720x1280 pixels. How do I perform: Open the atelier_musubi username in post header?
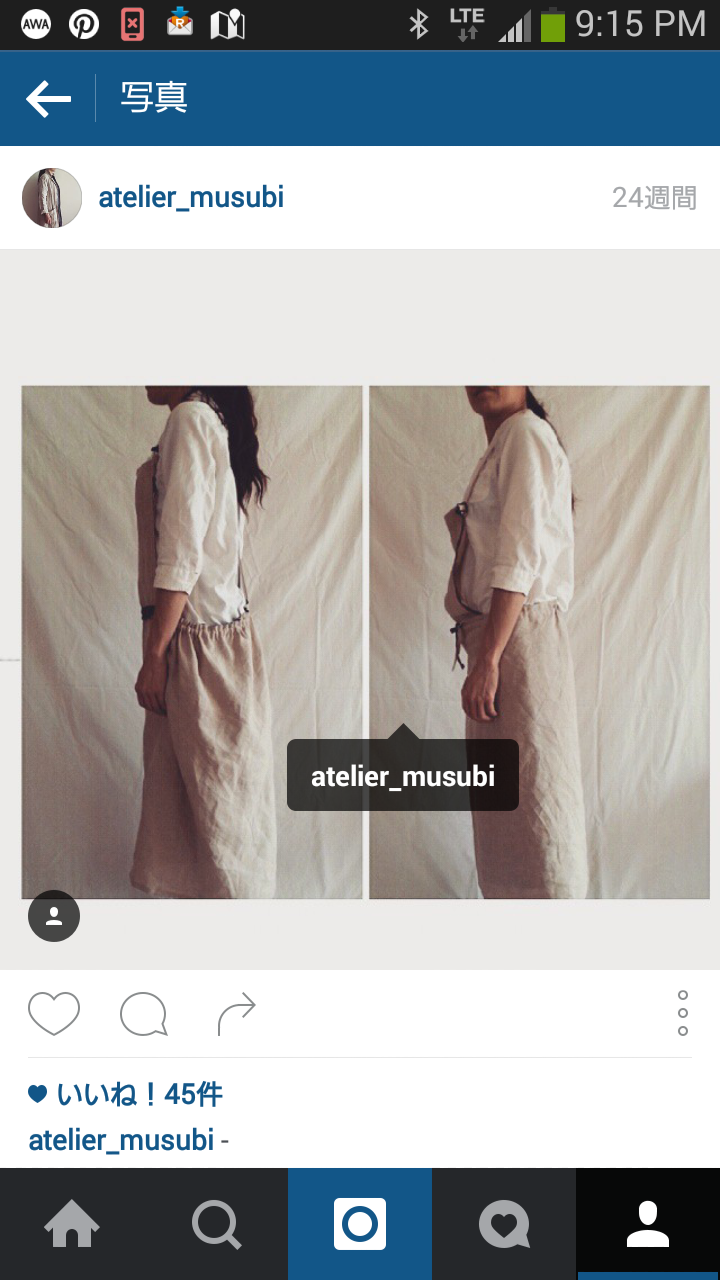click(191, 198)
